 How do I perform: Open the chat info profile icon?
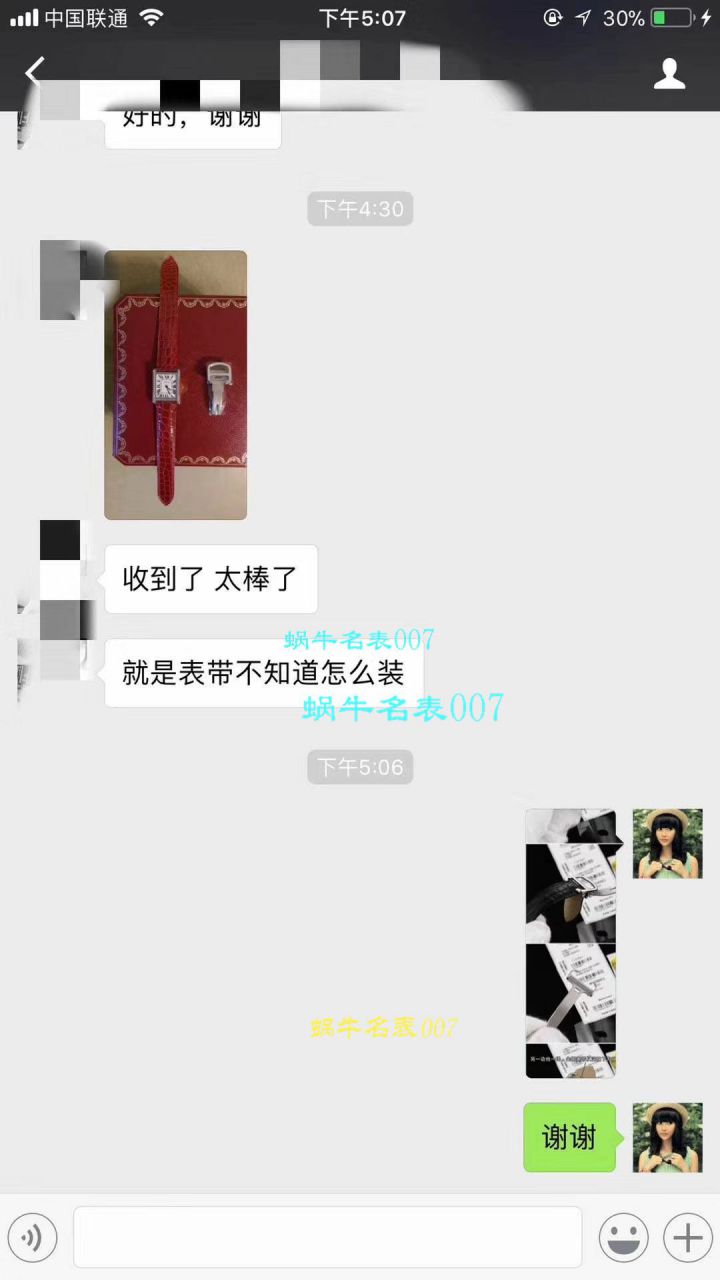pyautogui.click(x=669, y=74)
